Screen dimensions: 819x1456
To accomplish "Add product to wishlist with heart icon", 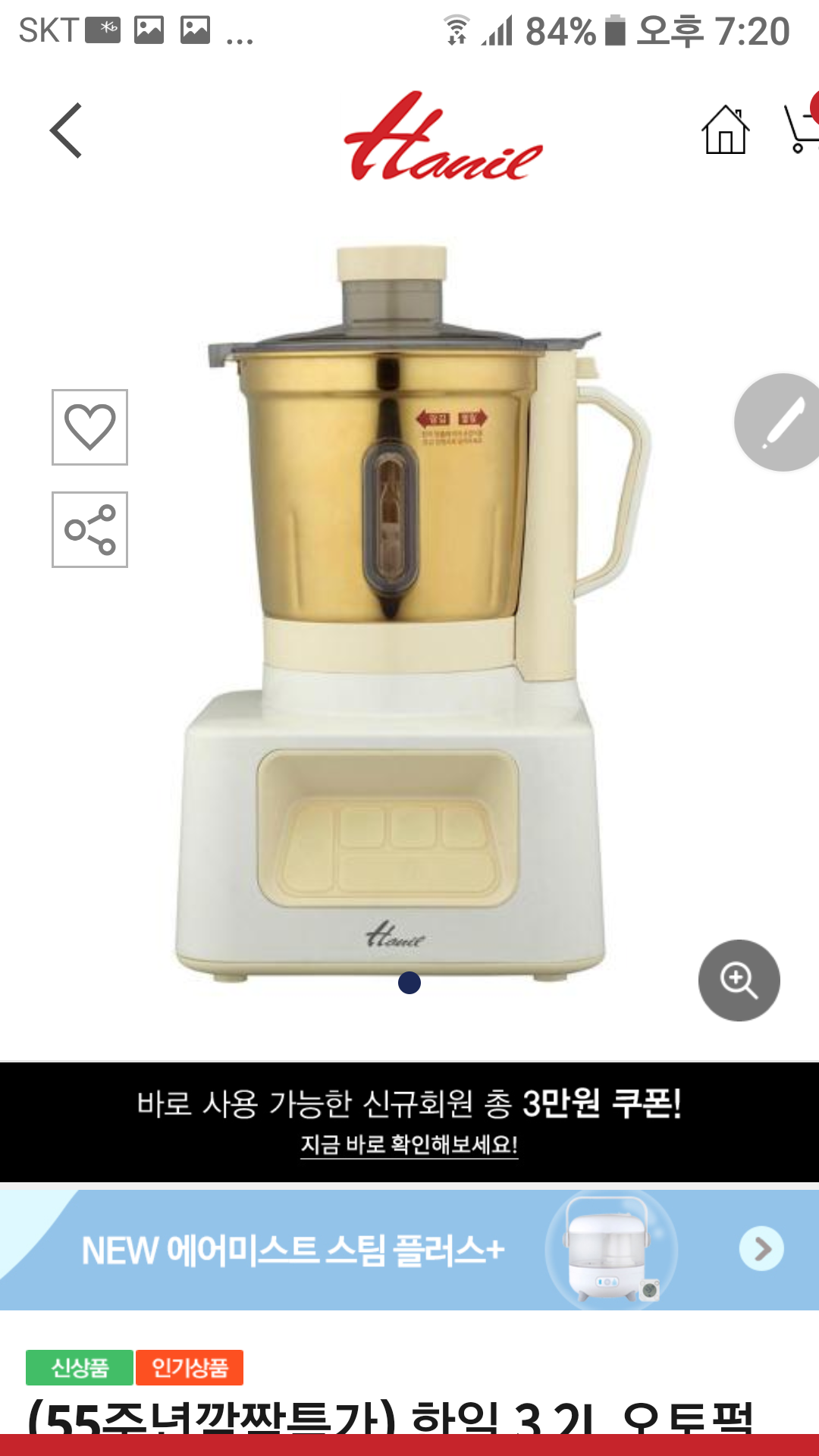I will tap(89, 427).
